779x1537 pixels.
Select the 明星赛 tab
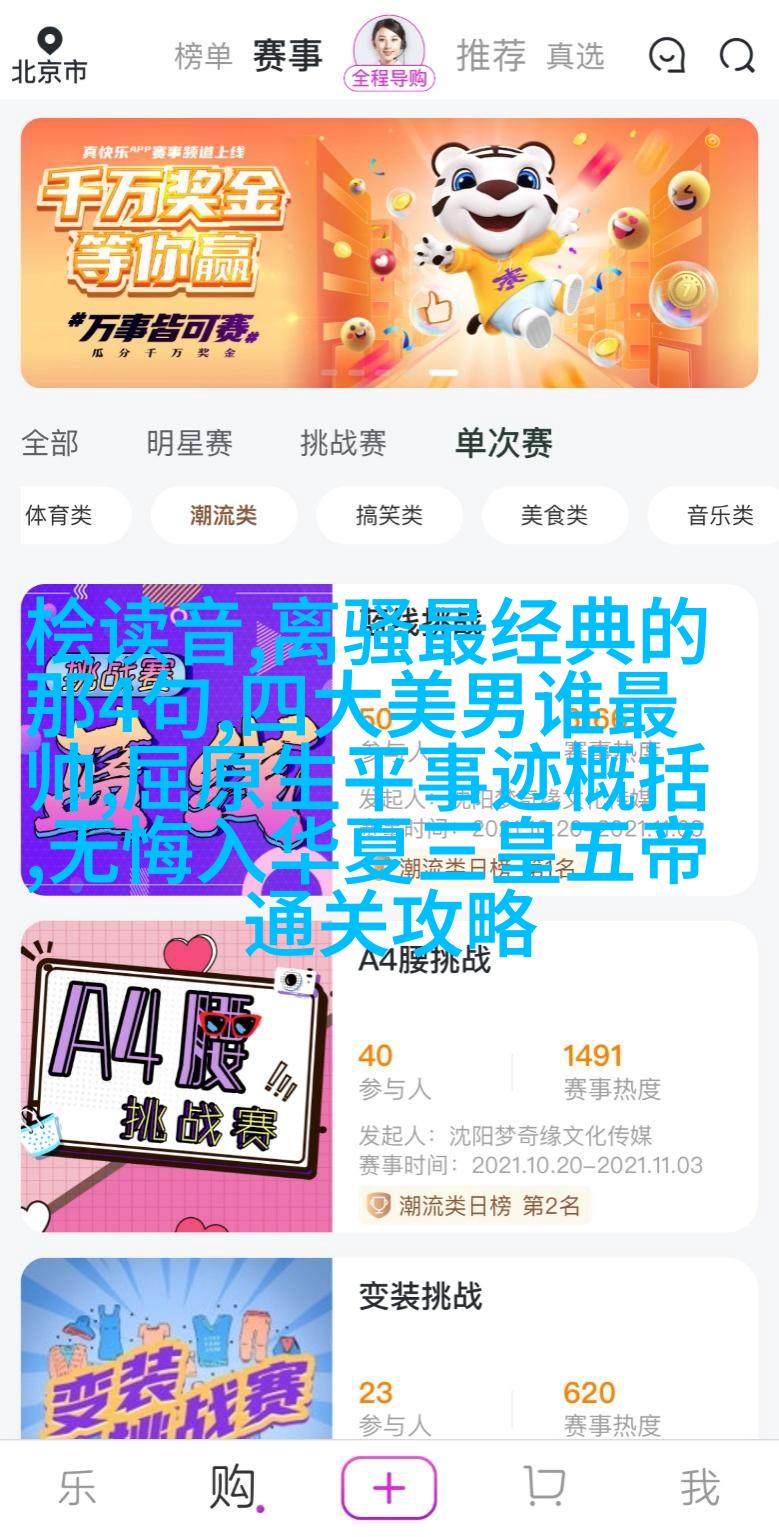(190, 443)
